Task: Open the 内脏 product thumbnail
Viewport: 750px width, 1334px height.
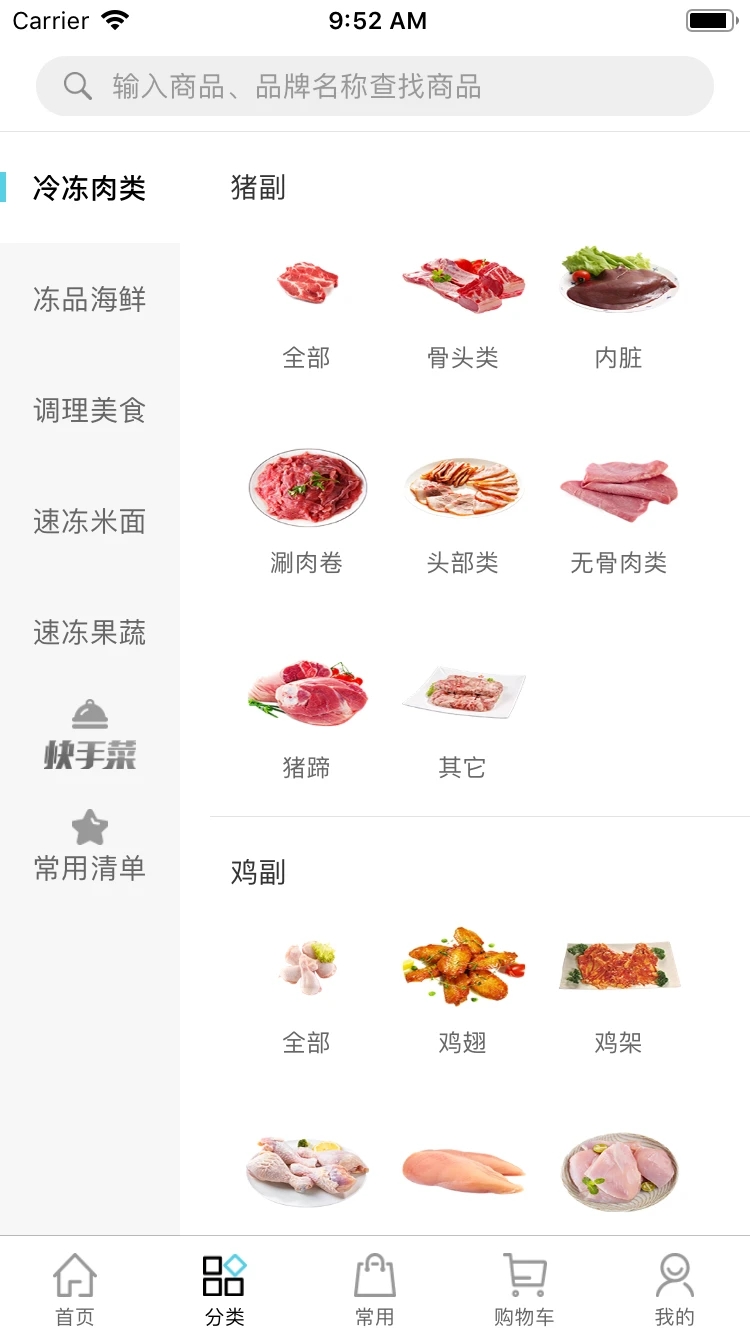Action: pos(617,283)
